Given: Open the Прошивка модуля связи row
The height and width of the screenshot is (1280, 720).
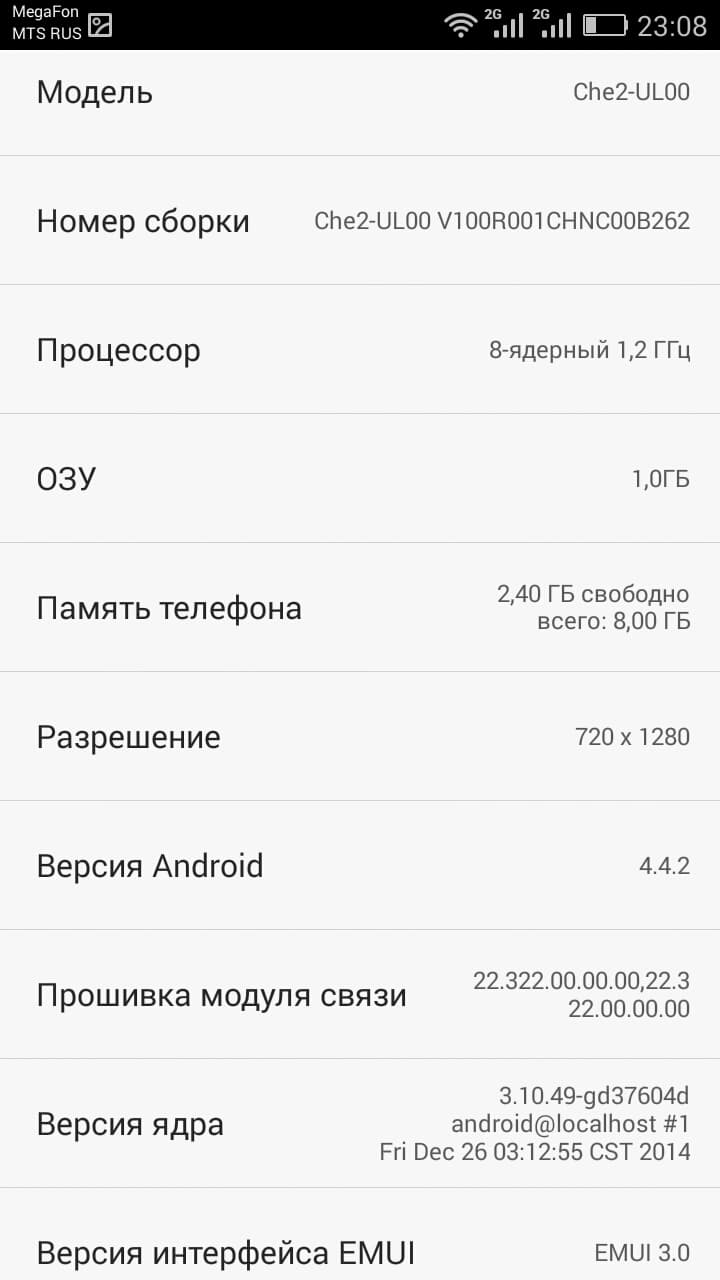Looking at the screenshot, I should click(x=360, y=995).
